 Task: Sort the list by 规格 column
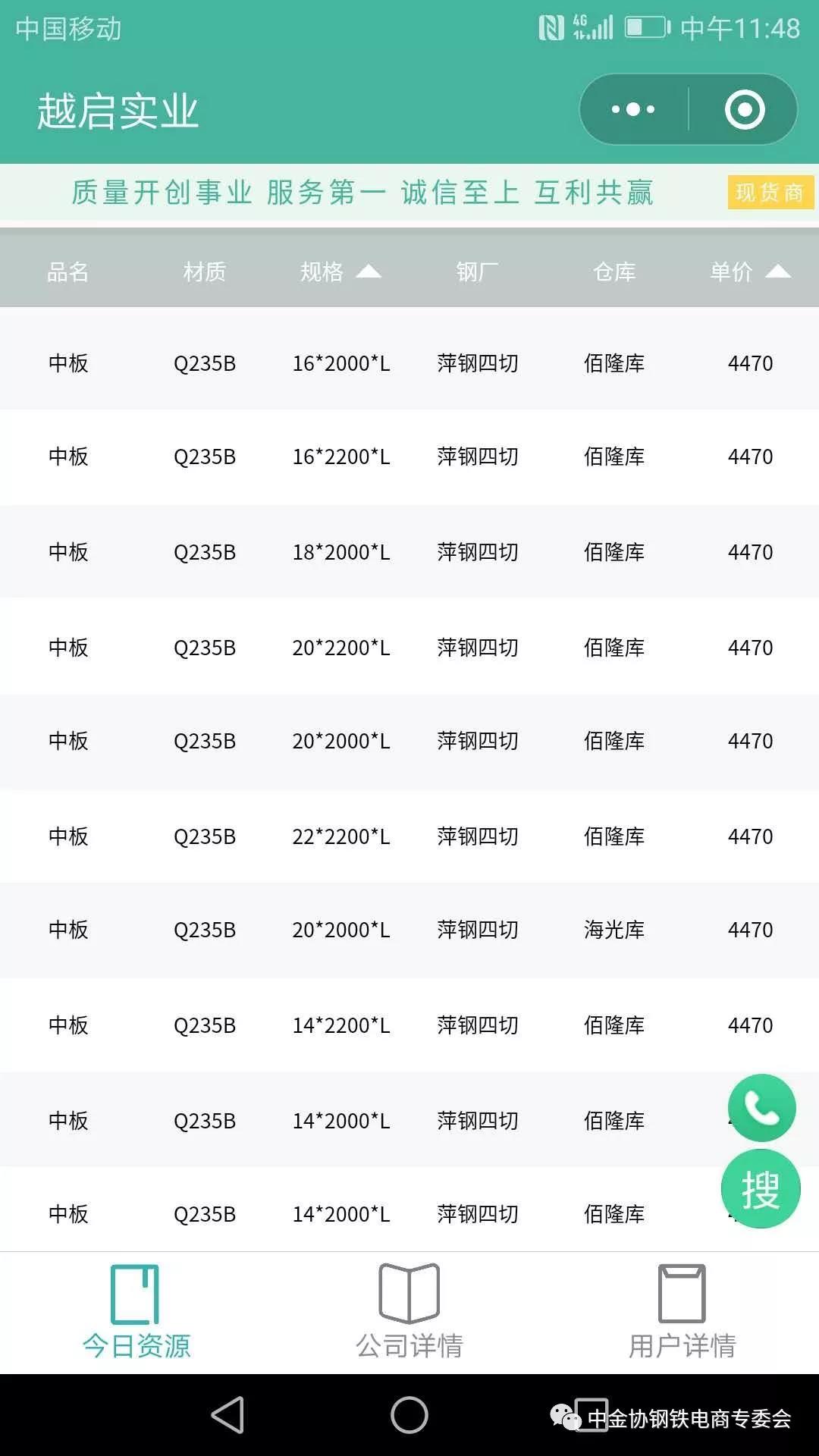point(340,271)
